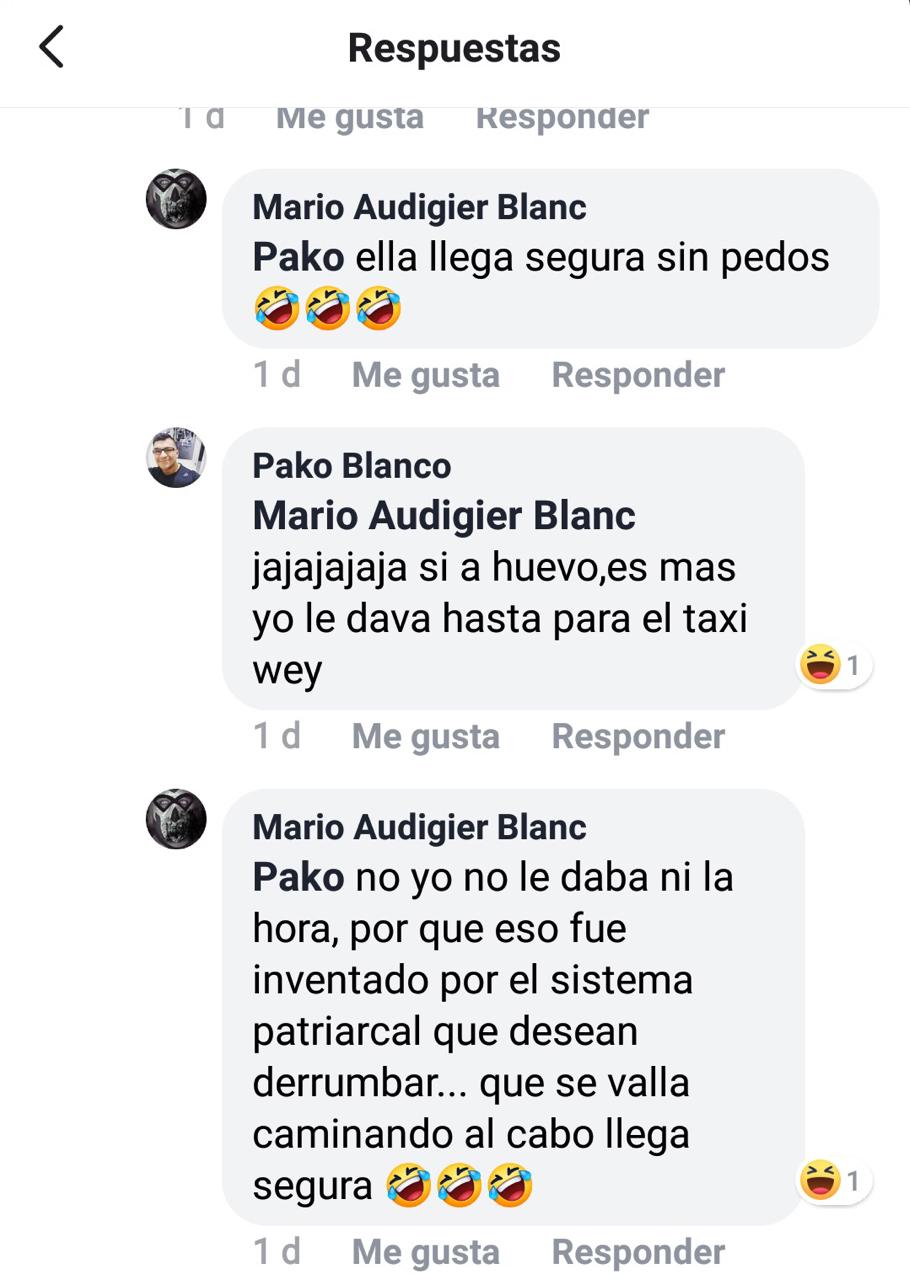Like Mario's 'llega segura sin pedos' comment
Screen dimensions: 910x1280
pyautogui.click(x=426, y=375)
